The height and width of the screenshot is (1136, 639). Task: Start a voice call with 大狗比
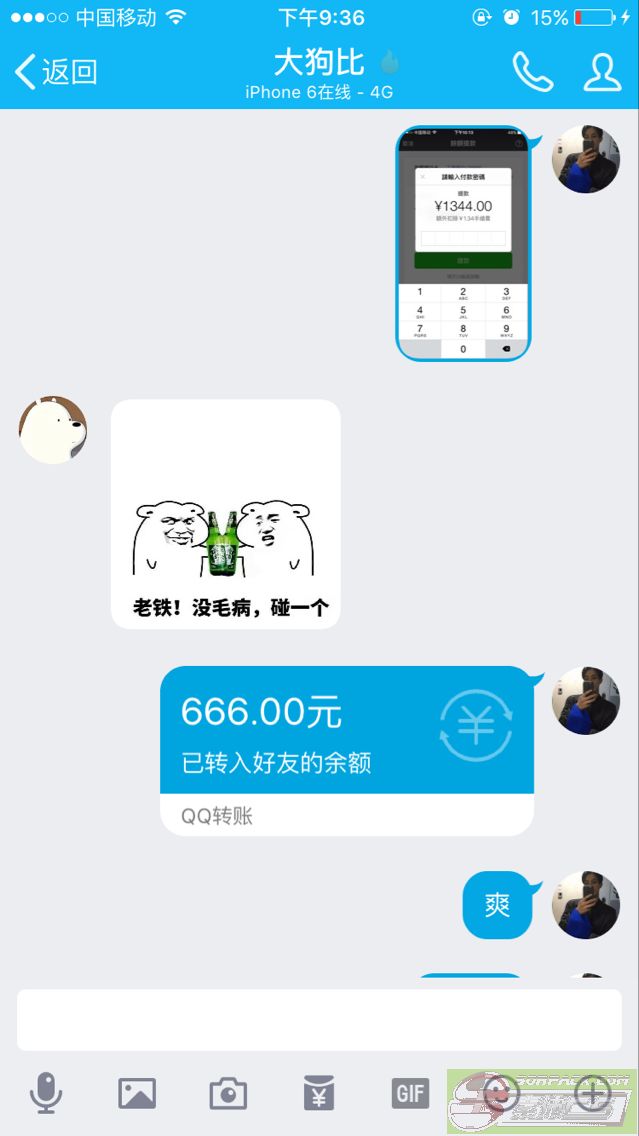click(x=532, y=72)
